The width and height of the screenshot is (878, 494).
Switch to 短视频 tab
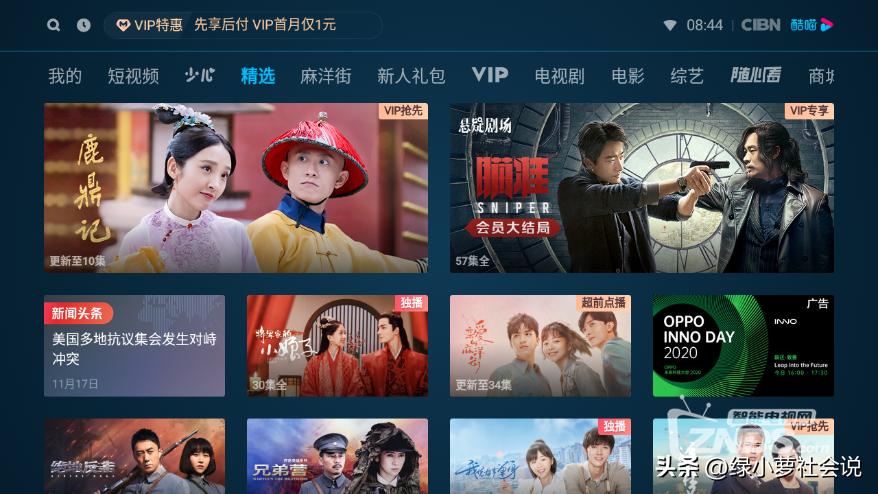point(133,76)
